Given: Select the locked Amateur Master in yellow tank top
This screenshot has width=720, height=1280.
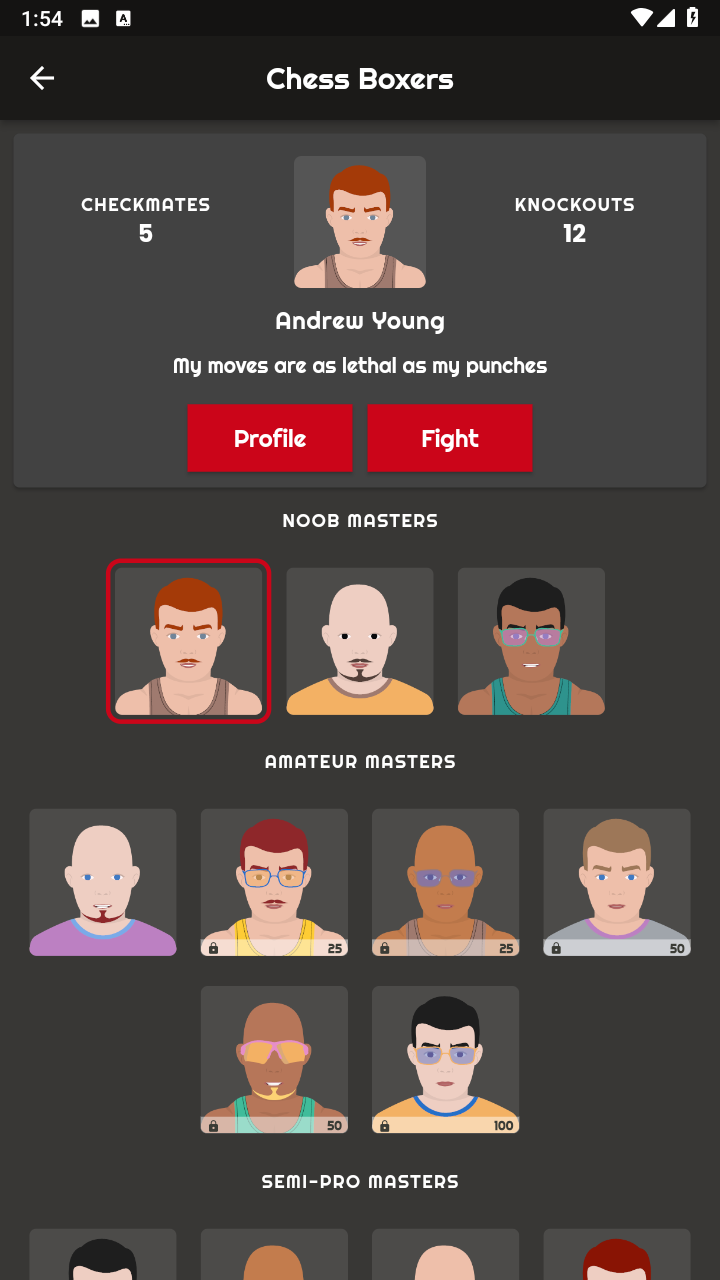Looking at the screenshot, I should pyautogui.click(x=274, y=882).
